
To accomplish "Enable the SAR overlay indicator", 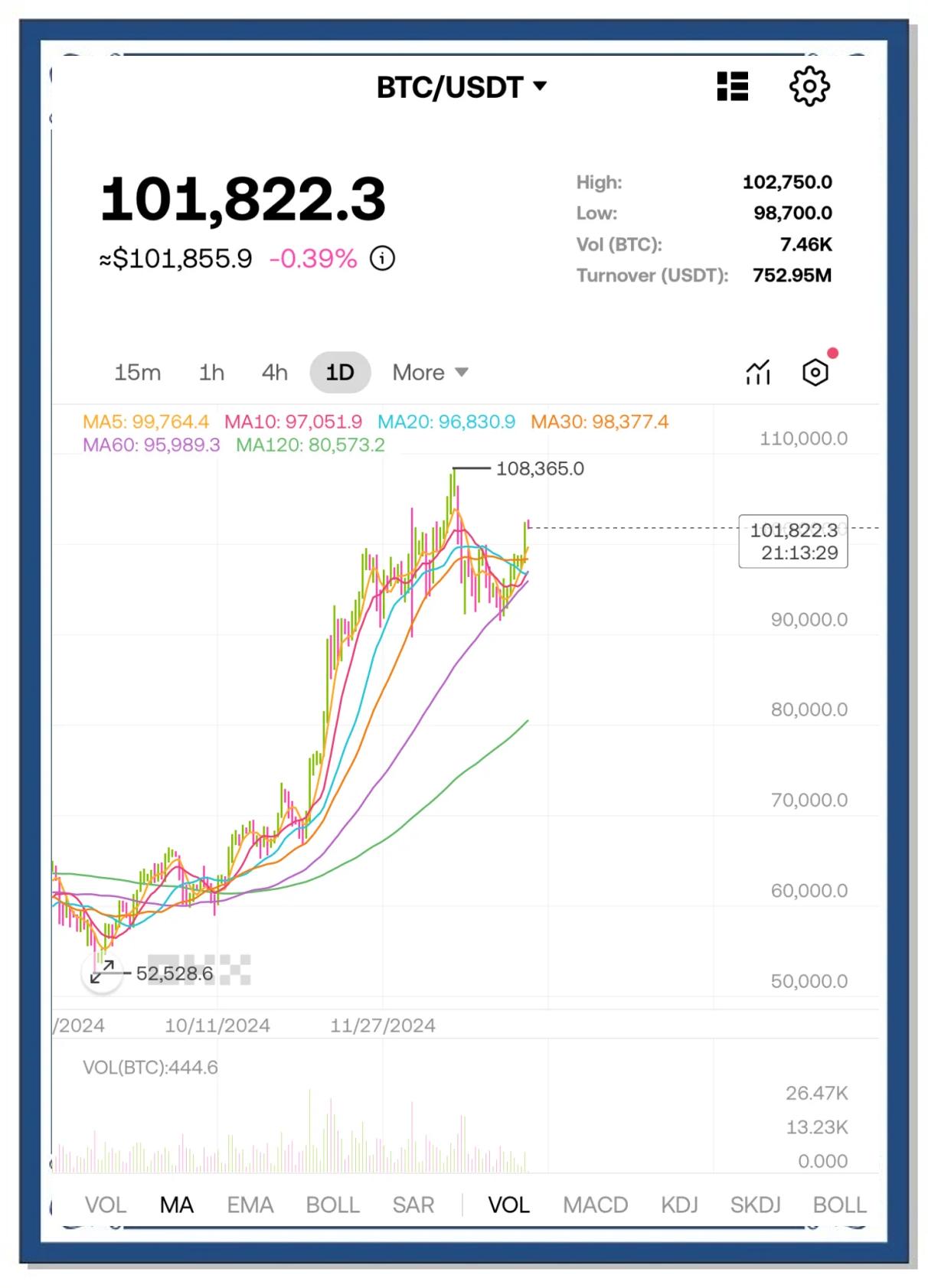I will (413, 1204).
